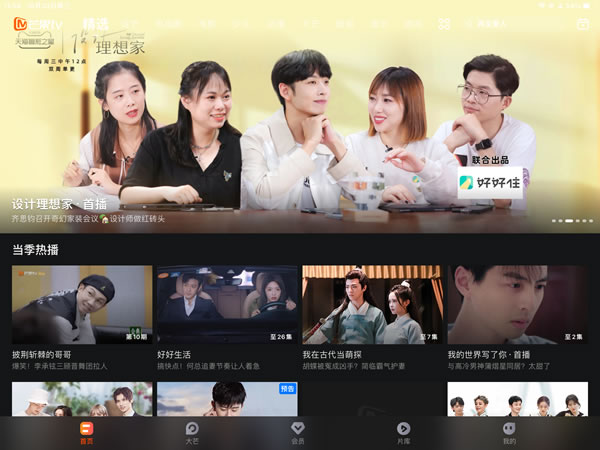Open 我的世界写了你·首播
The height and width of the screenshot is (450, 600).
[517, 304]
